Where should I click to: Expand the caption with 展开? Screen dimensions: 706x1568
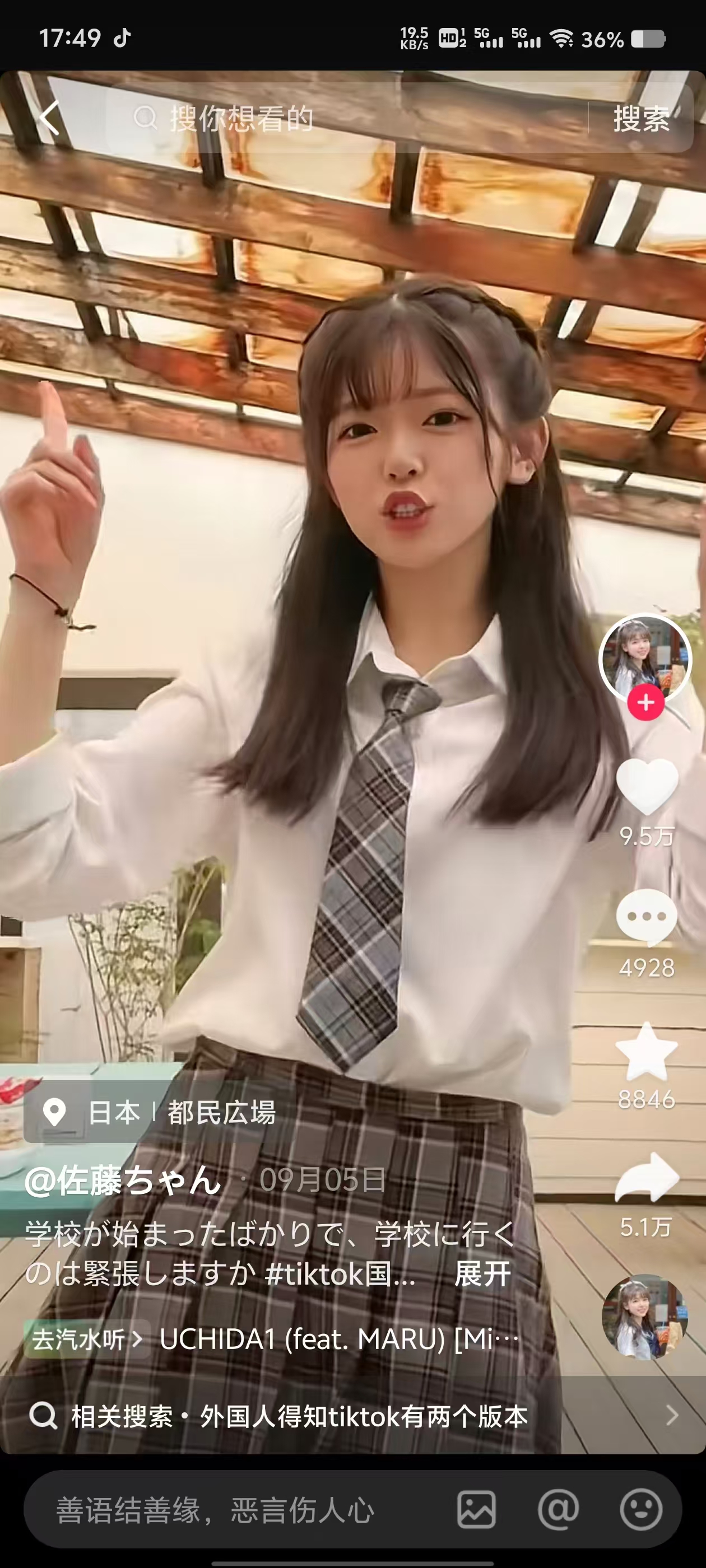482,1274
